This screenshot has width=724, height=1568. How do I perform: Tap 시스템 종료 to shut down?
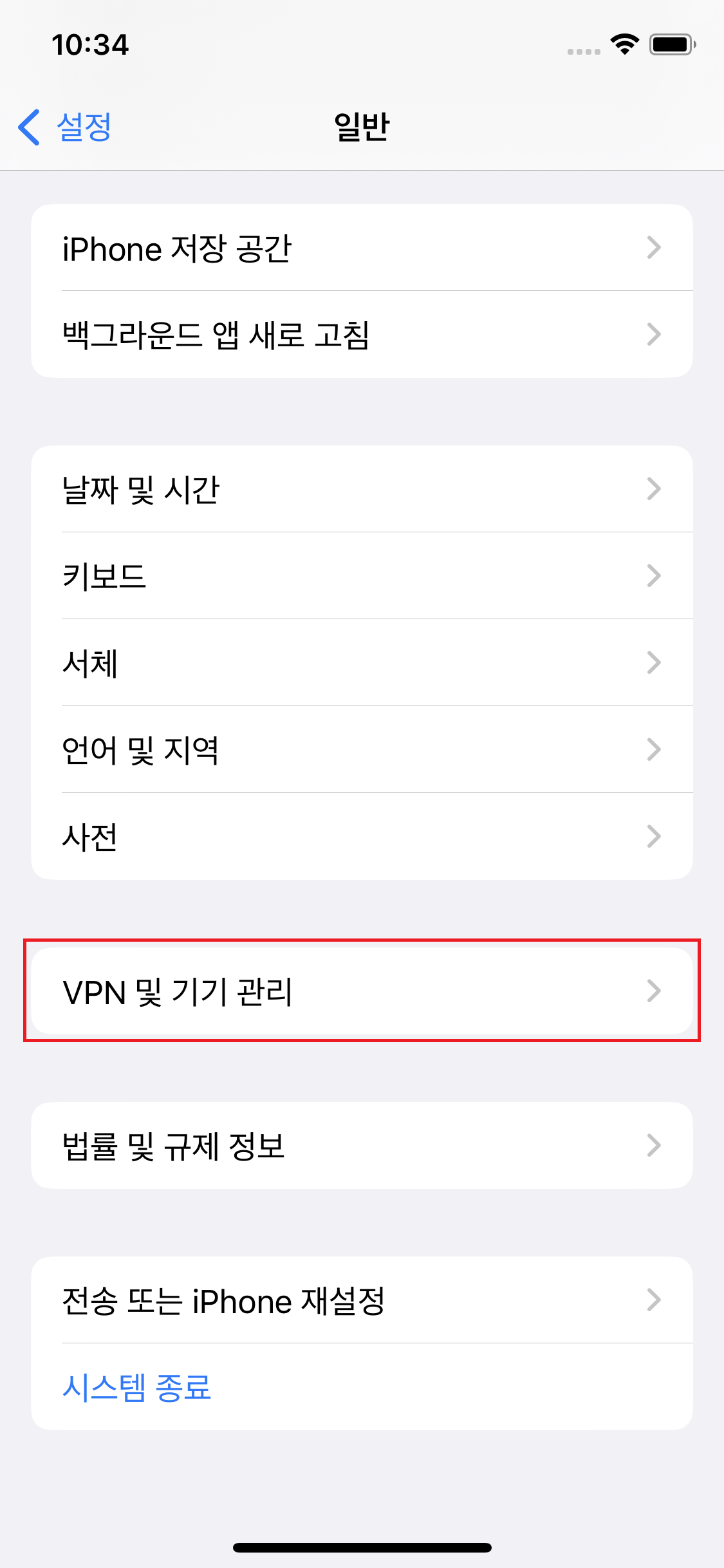point(137,1387)
